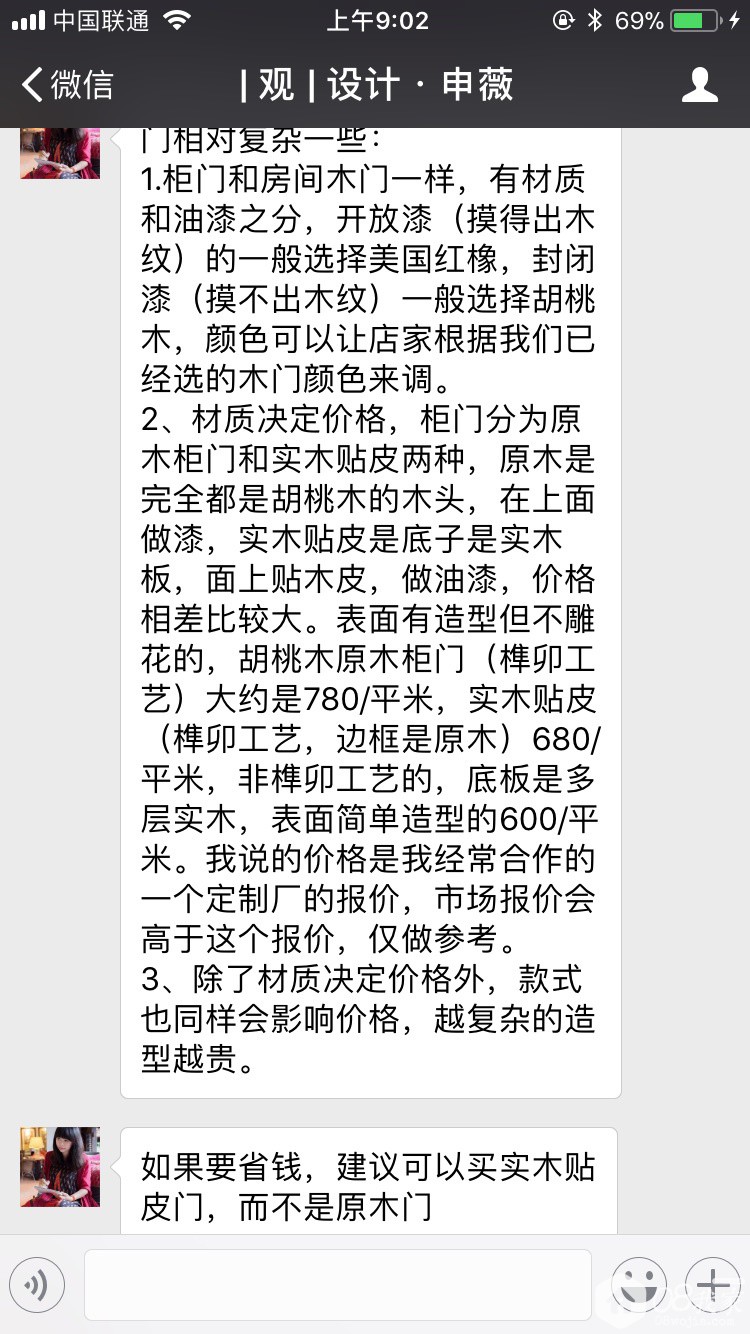Open sender's avatar next to 如果要省钱 message

[60, 1166]
